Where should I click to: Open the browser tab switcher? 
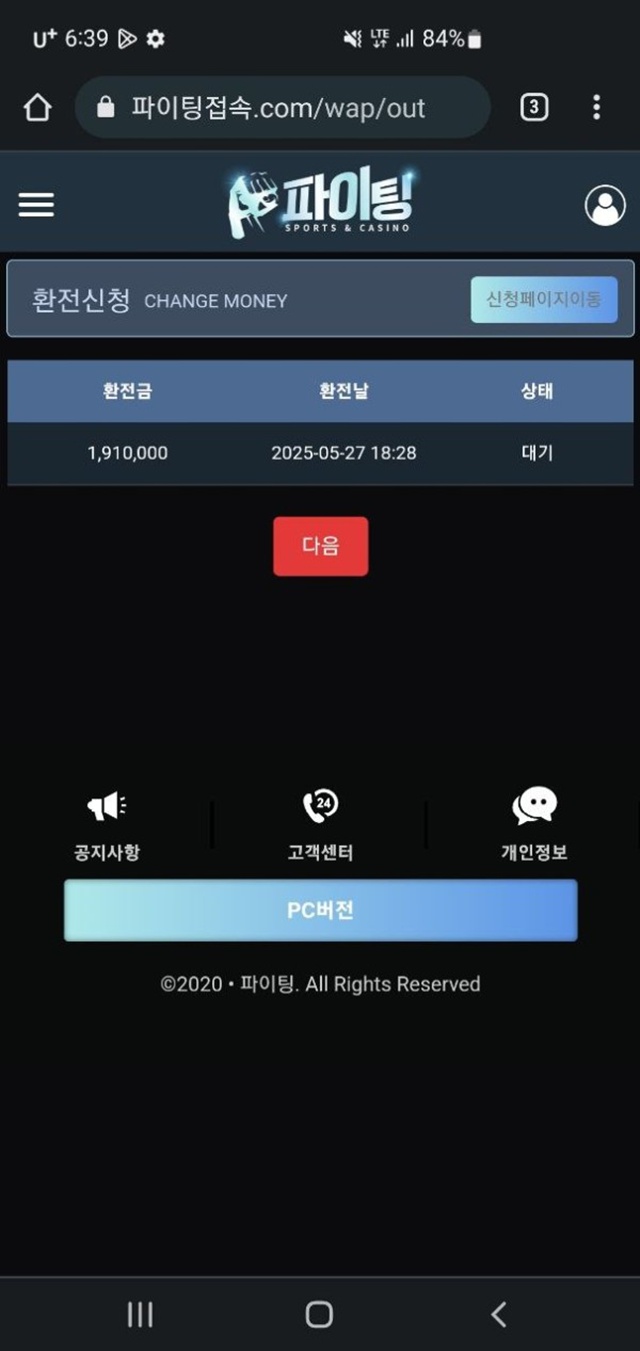[x=534, y=108]
